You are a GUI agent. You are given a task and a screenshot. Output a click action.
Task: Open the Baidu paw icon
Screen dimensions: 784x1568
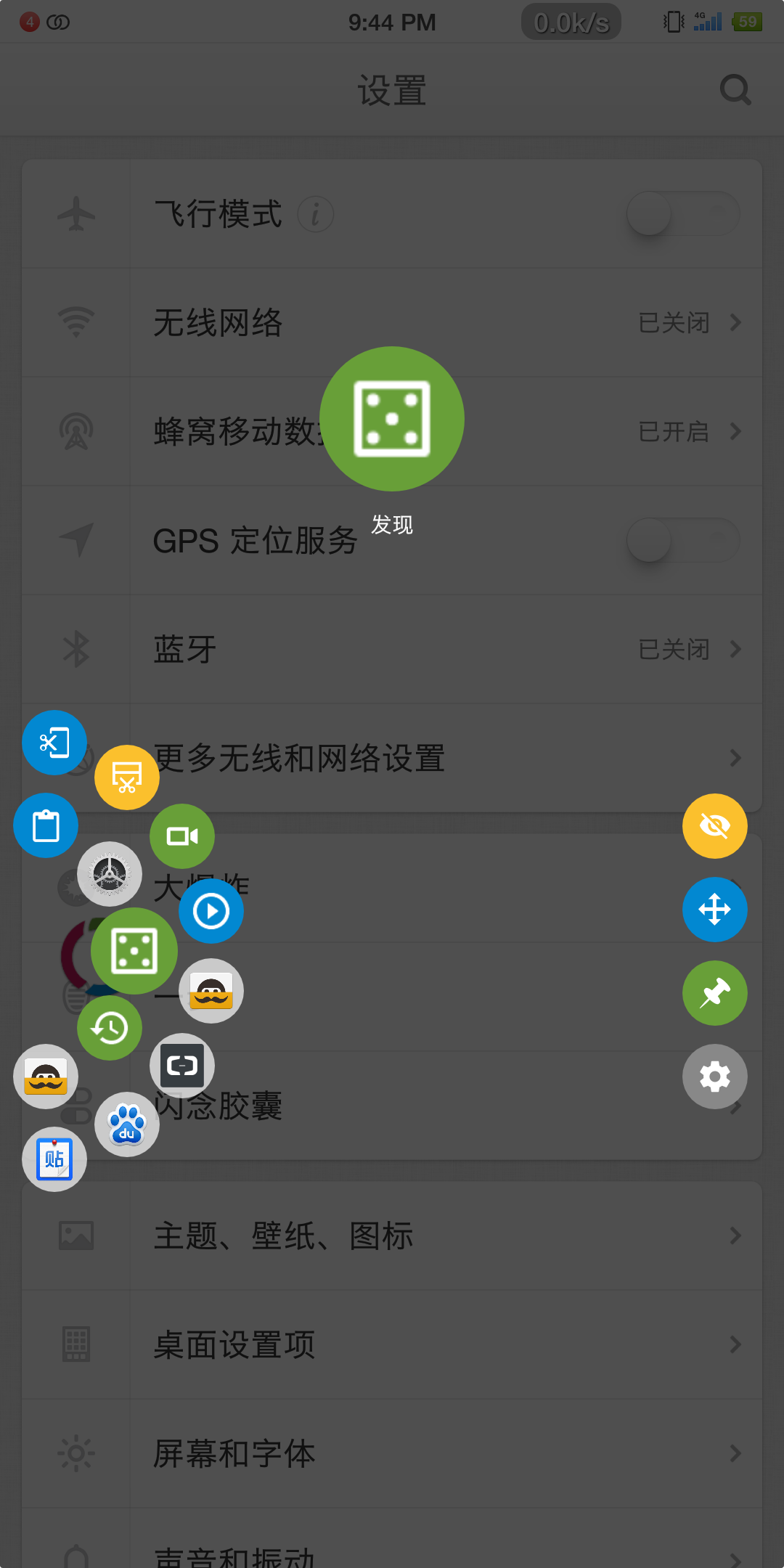tap(127, 1124)
